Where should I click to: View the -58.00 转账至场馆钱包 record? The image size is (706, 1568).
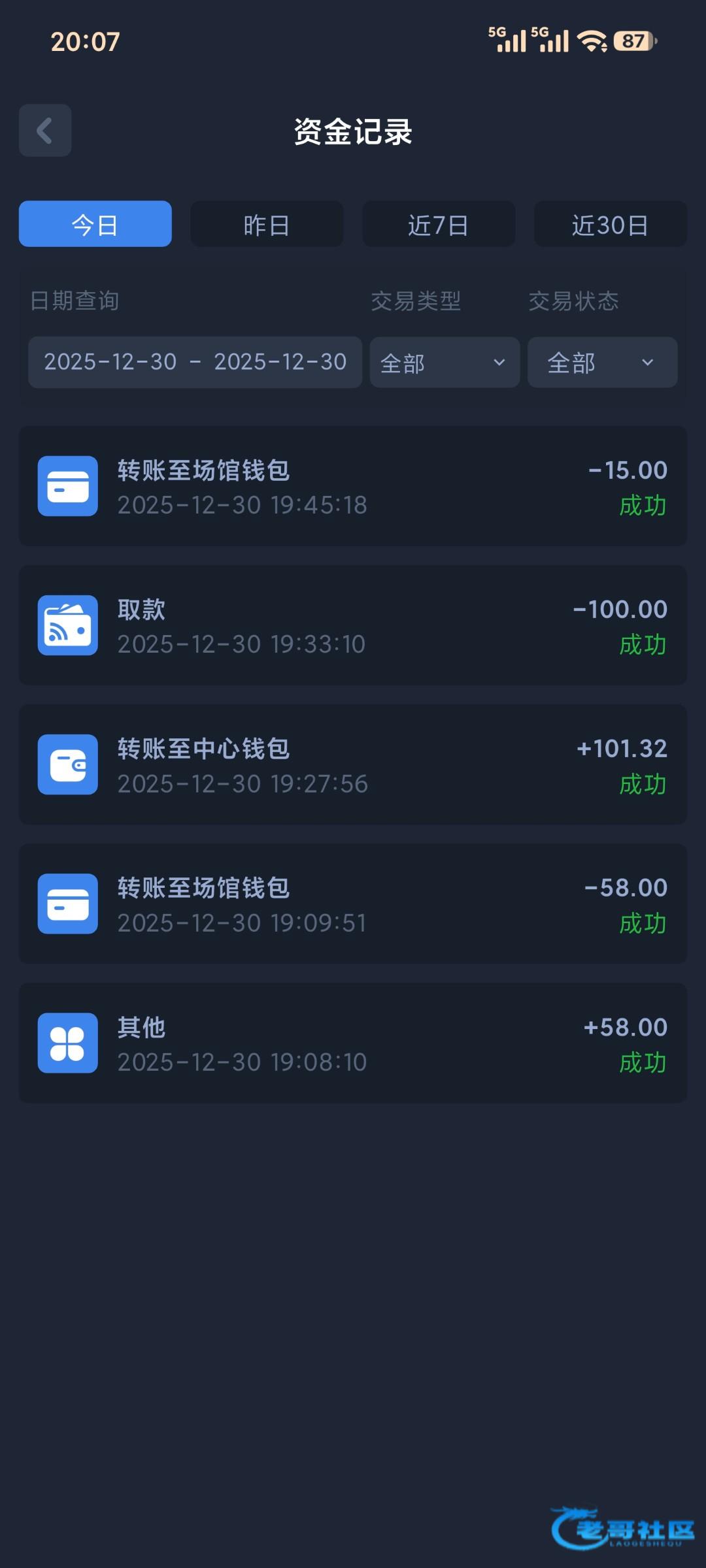pyautogui.click(x=353, y=904)
